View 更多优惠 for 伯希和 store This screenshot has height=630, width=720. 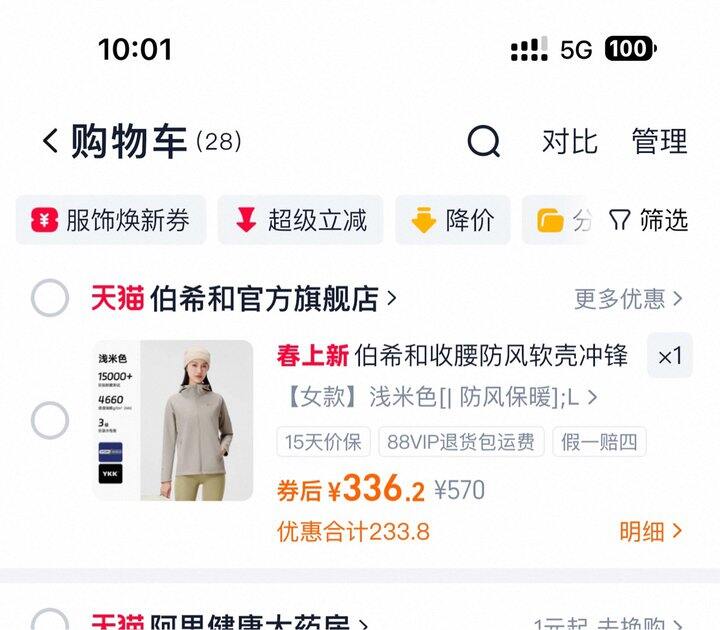tap(628, 299)
